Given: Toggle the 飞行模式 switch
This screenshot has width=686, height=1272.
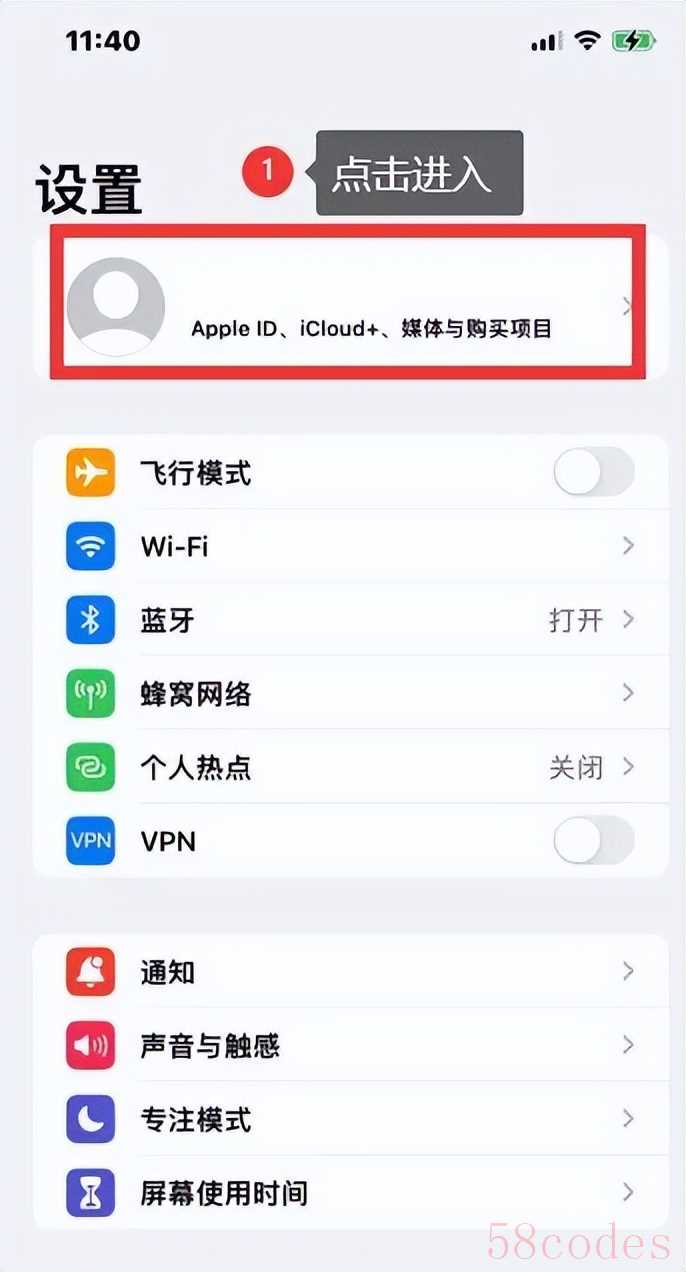Looking at the screenshot, I should [594, 472].
